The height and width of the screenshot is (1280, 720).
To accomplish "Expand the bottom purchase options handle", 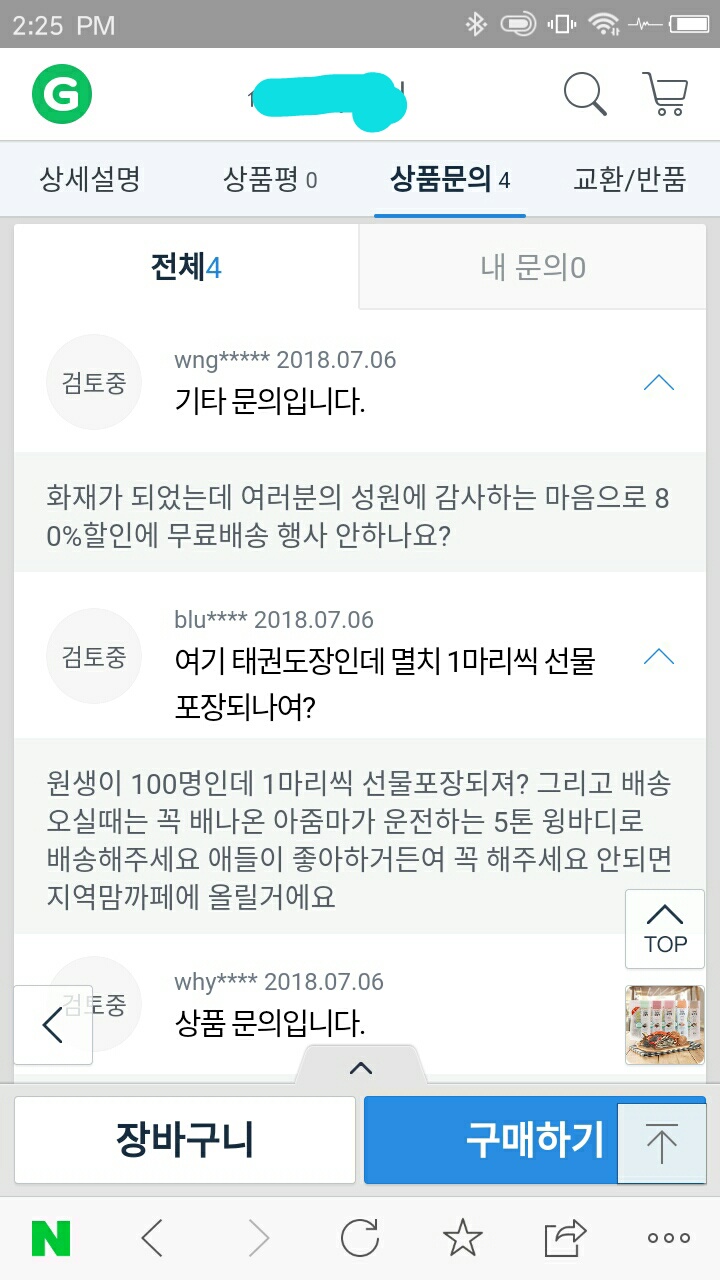I will pos(361,1068).
